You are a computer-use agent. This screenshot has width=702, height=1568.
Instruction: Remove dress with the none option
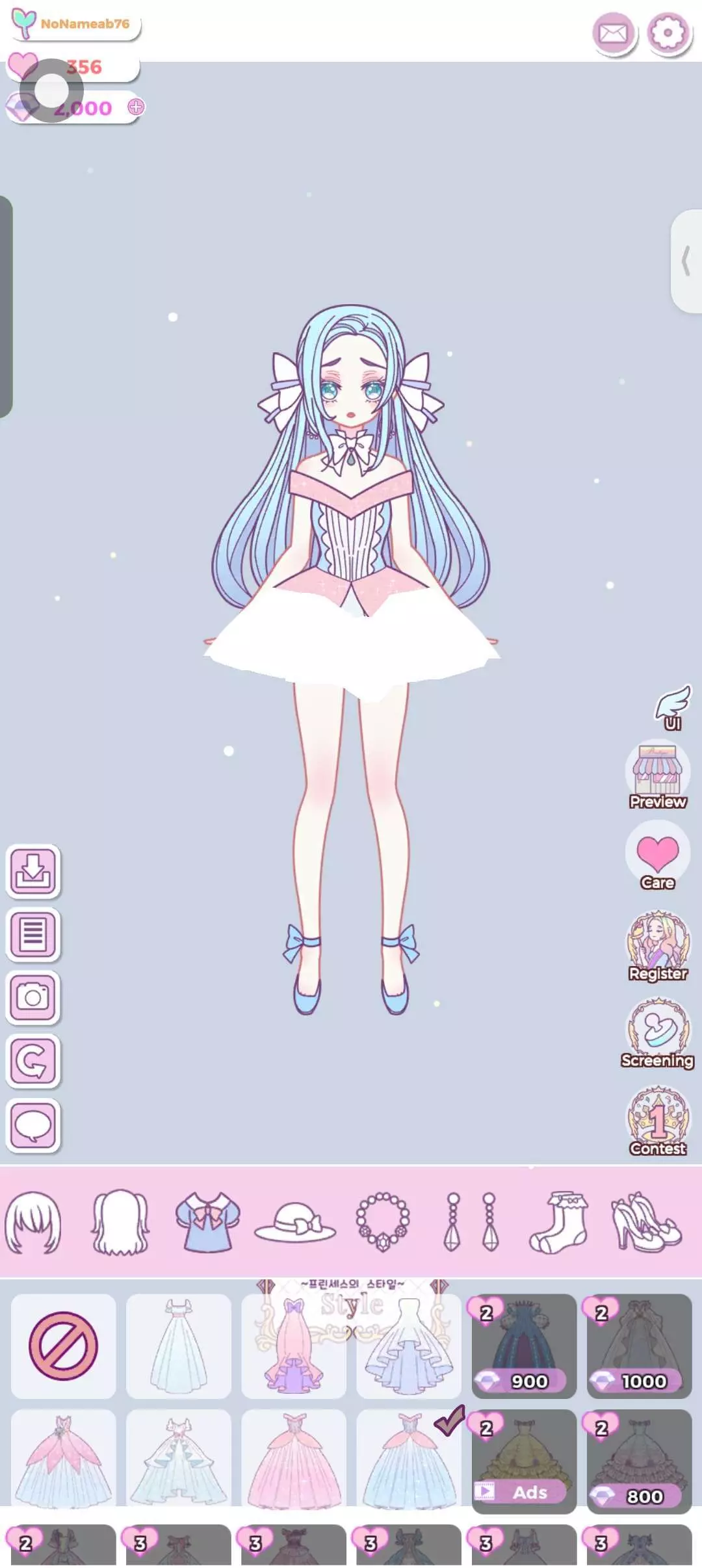tap(64, 1346)
